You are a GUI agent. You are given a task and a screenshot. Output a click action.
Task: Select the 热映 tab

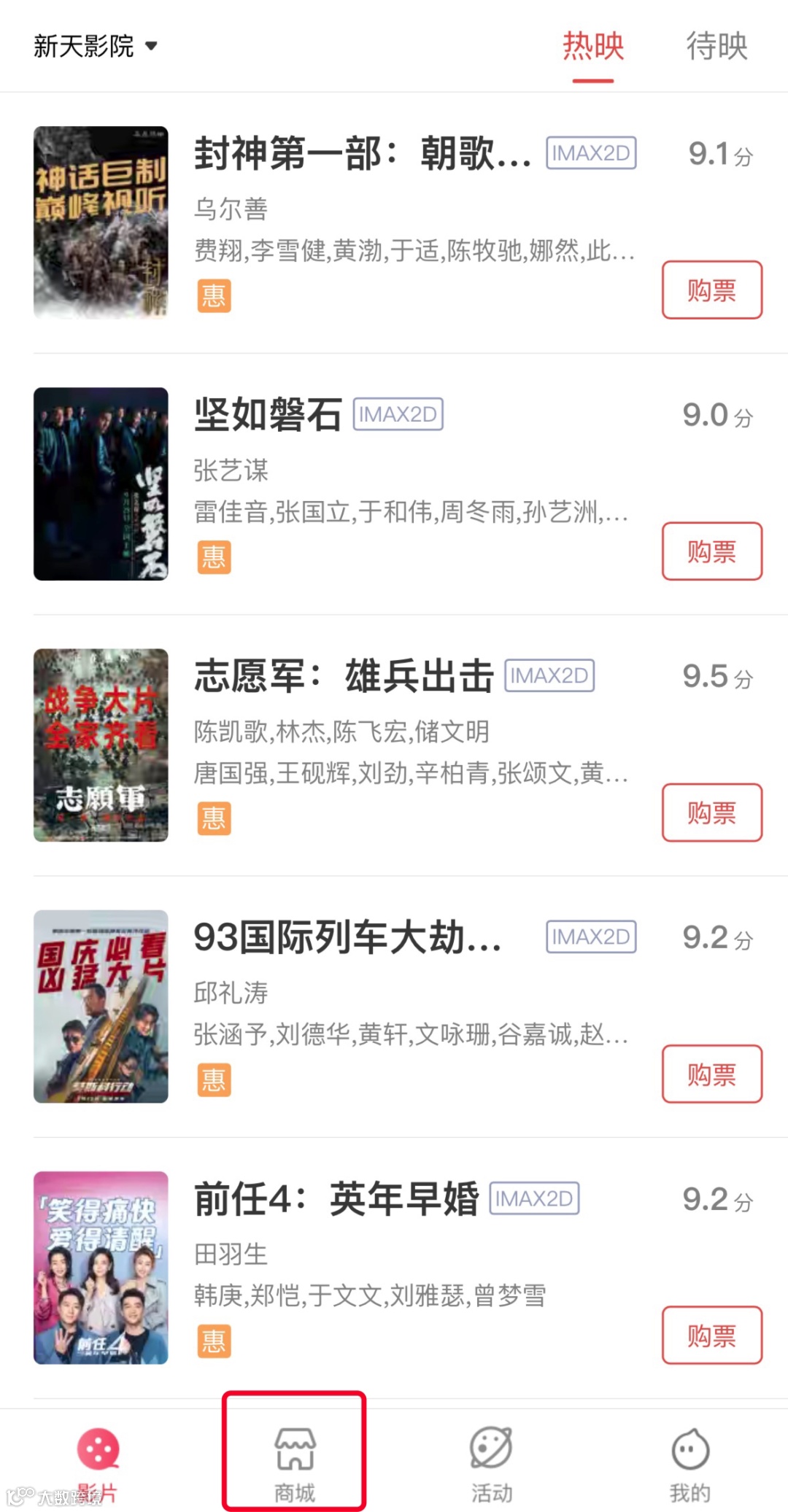[592, 46]
